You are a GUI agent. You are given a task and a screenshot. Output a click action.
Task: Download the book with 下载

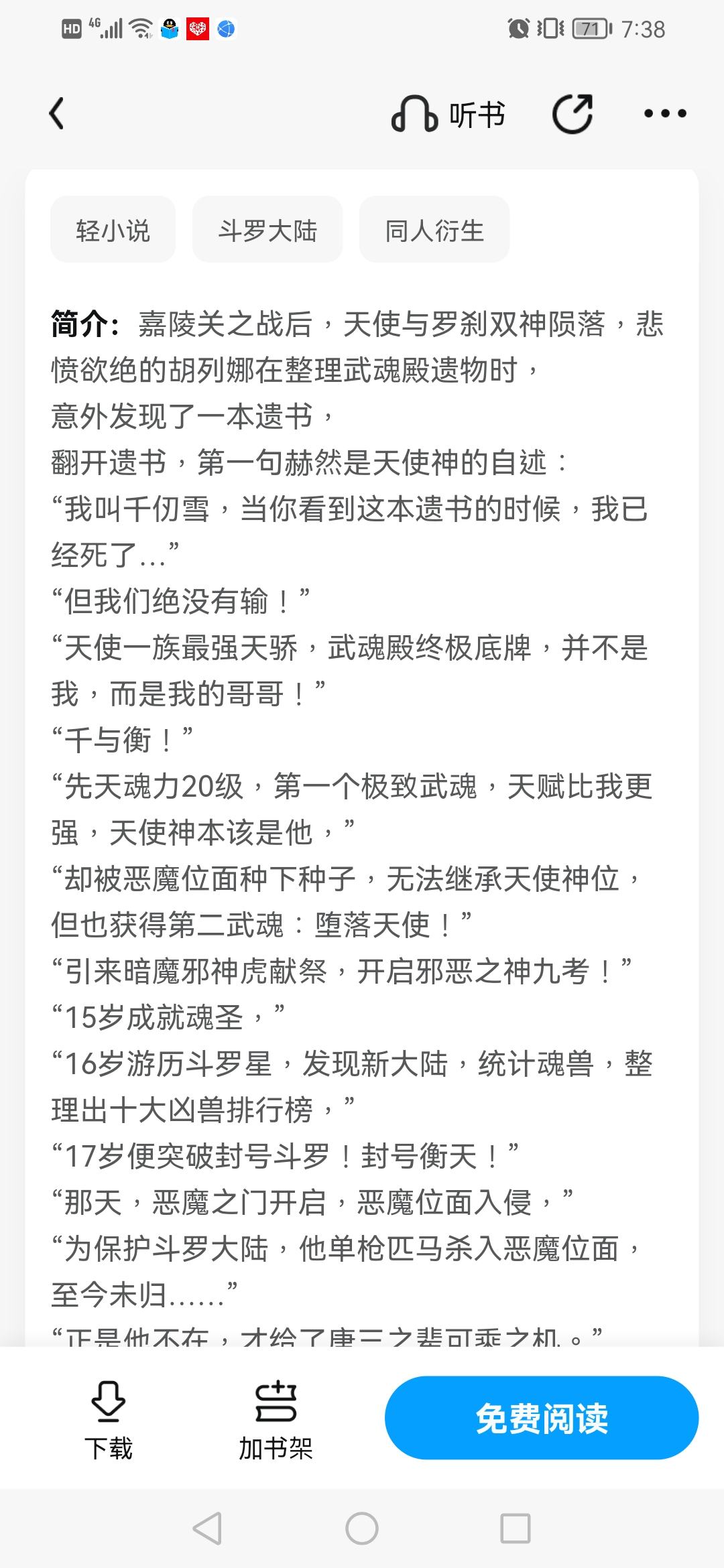(108, 1419)
